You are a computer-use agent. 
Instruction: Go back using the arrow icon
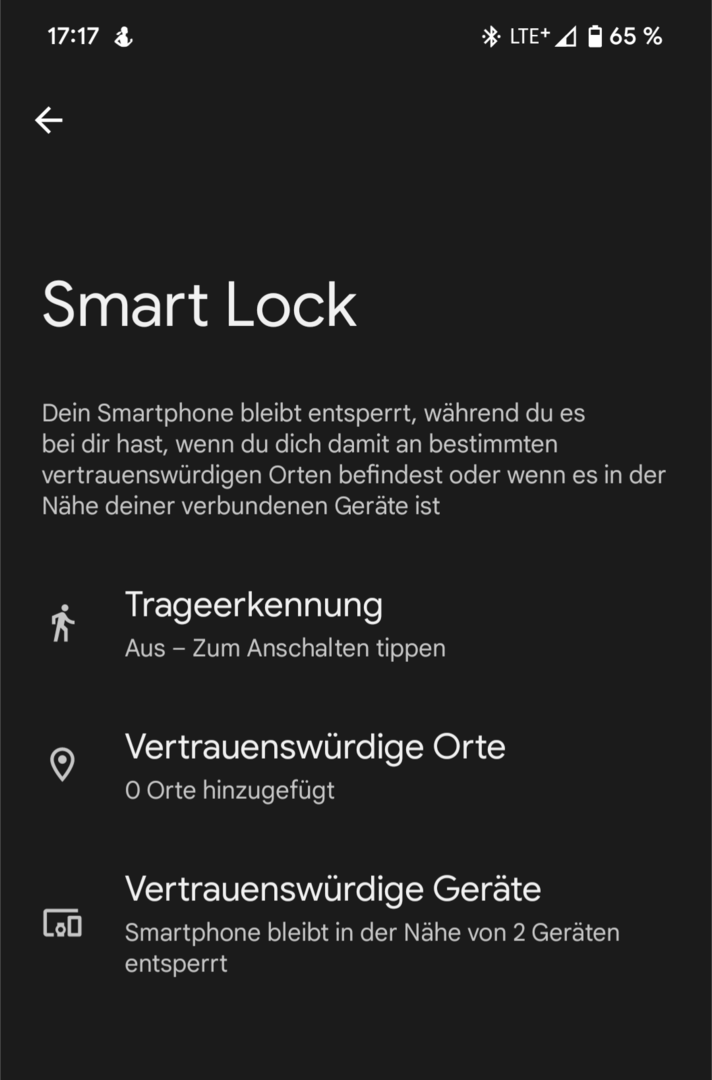48,121
